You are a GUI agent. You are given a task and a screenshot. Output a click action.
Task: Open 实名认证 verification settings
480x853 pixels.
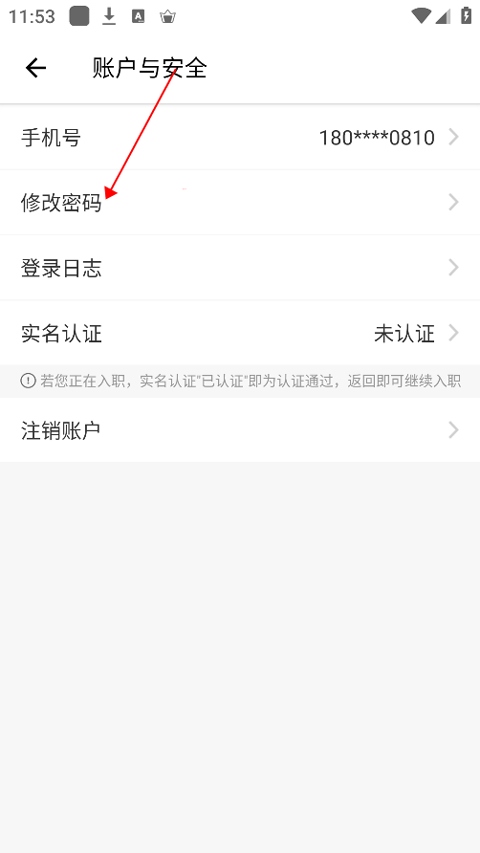[x=240, y=333]
